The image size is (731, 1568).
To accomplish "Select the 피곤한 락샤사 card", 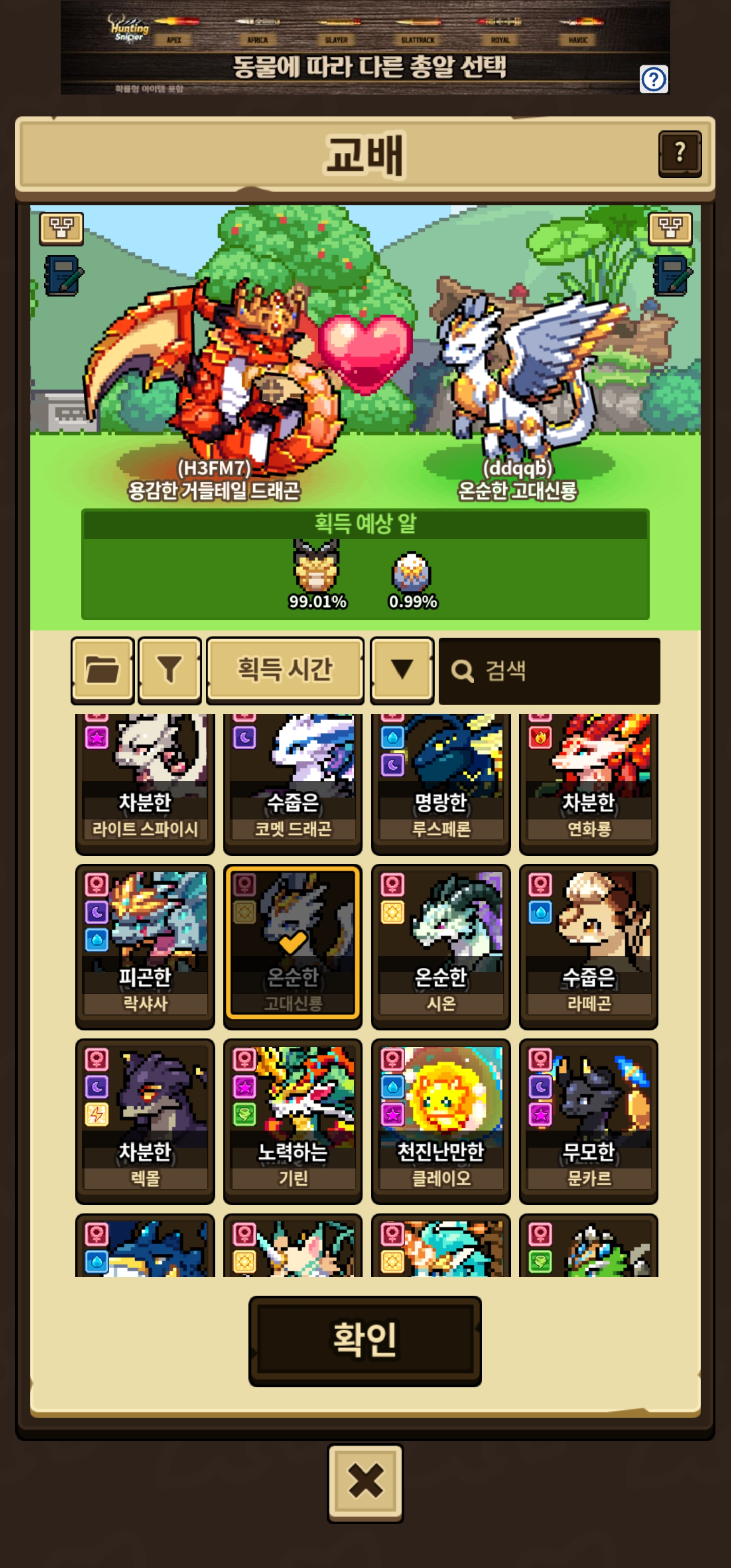I will pyautogui.click(x=145, y=945).
